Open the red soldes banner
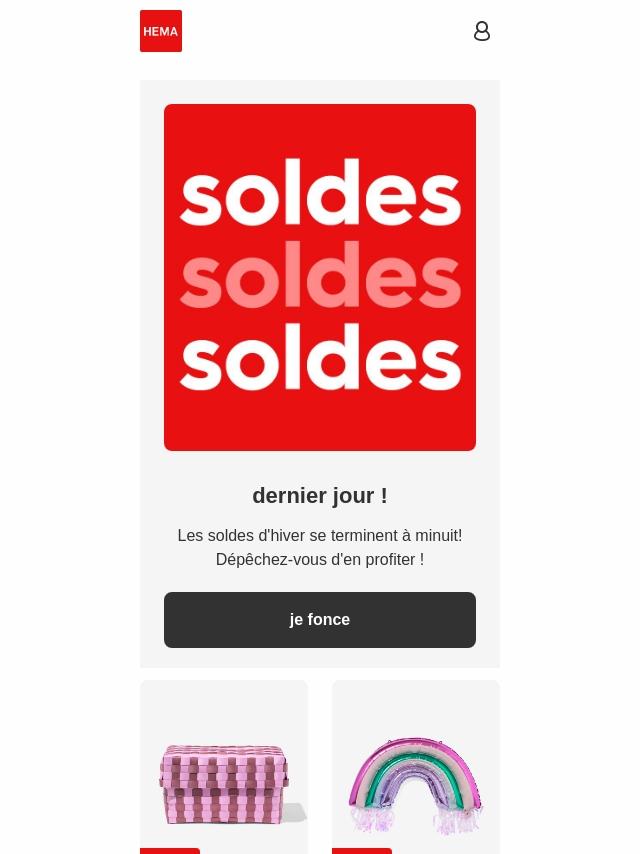 pyautogui.click(x=320, y=277)
